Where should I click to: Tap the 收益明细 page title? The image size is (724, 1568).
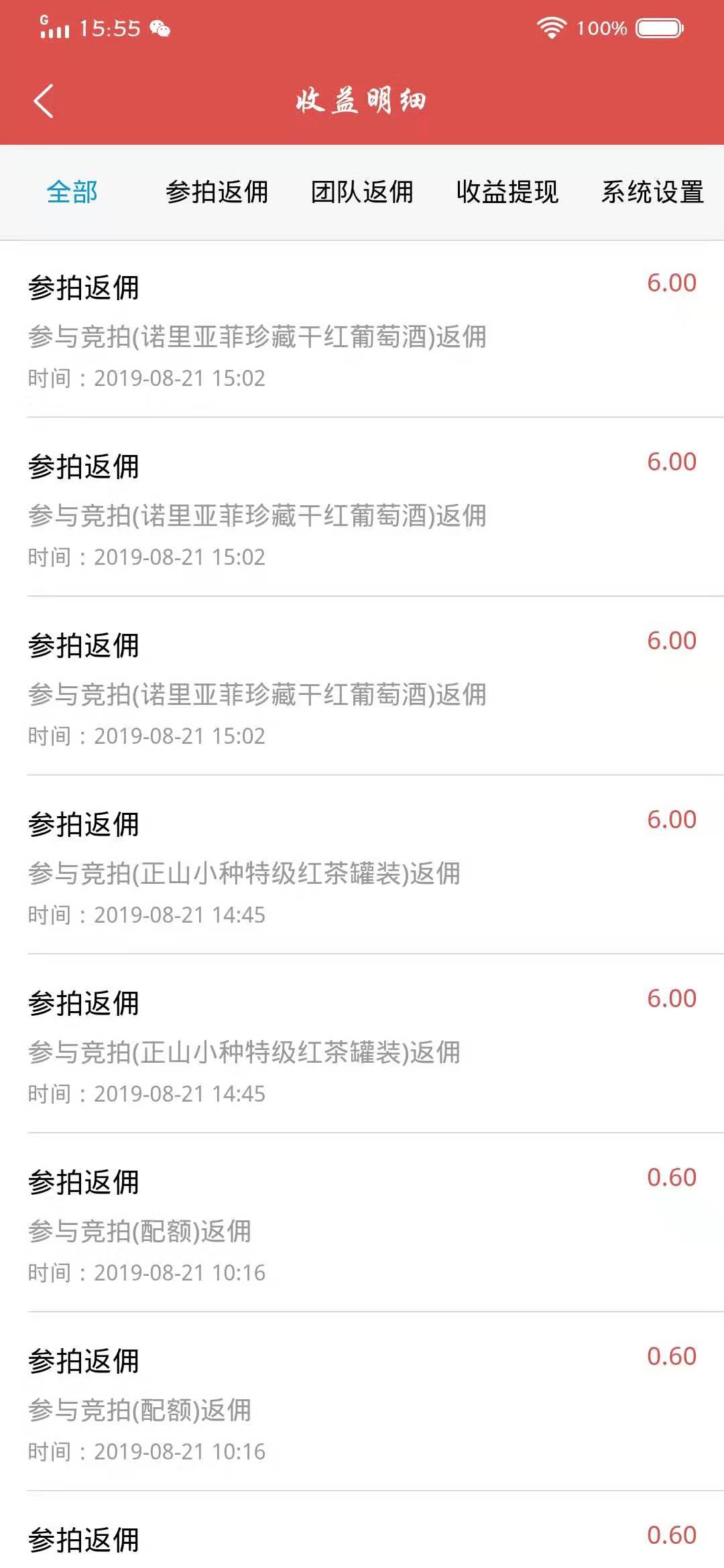click(x=362, y=99)
